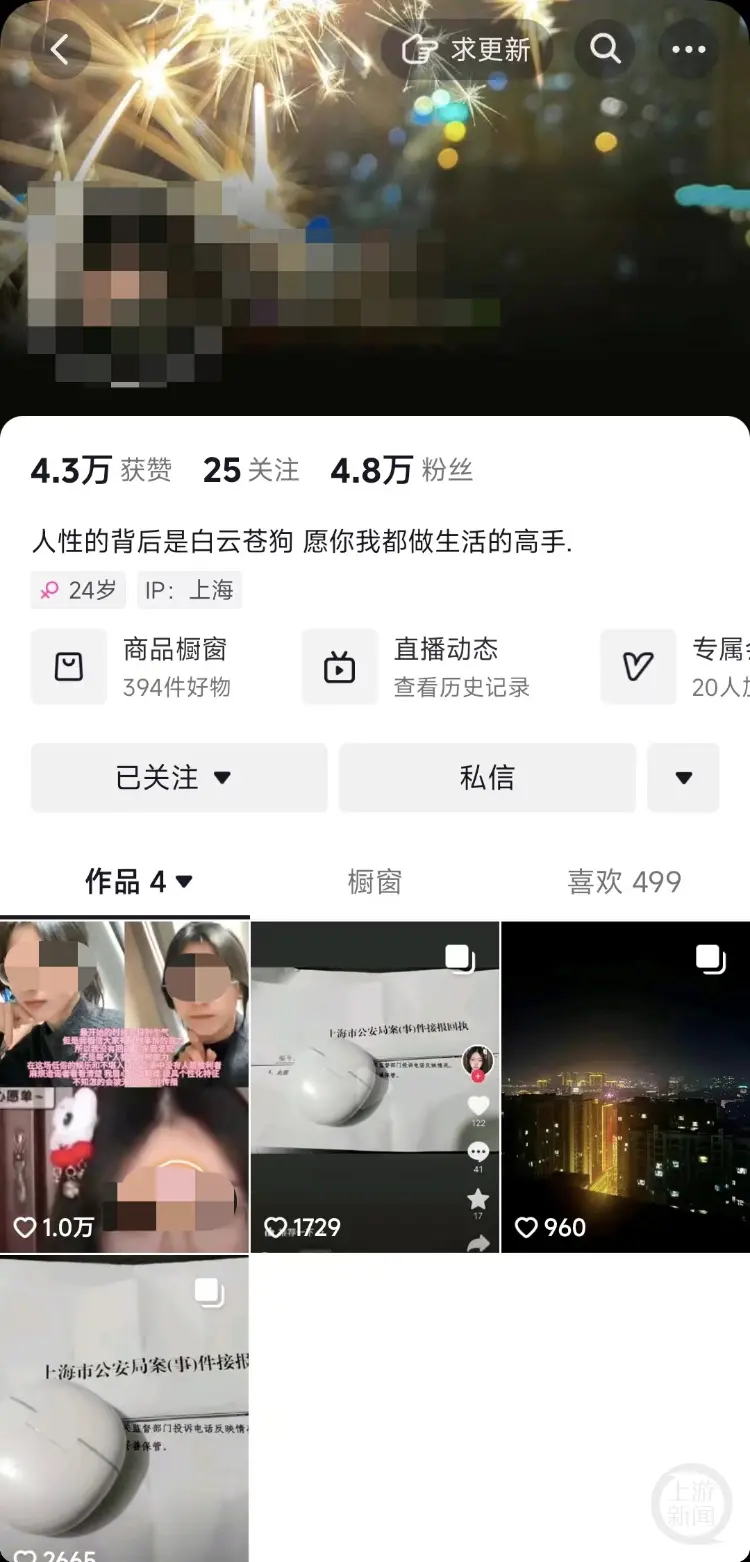The image size is (750, 1562).
Task: Tap the 已关注 following button
Action: click(178, 777)
